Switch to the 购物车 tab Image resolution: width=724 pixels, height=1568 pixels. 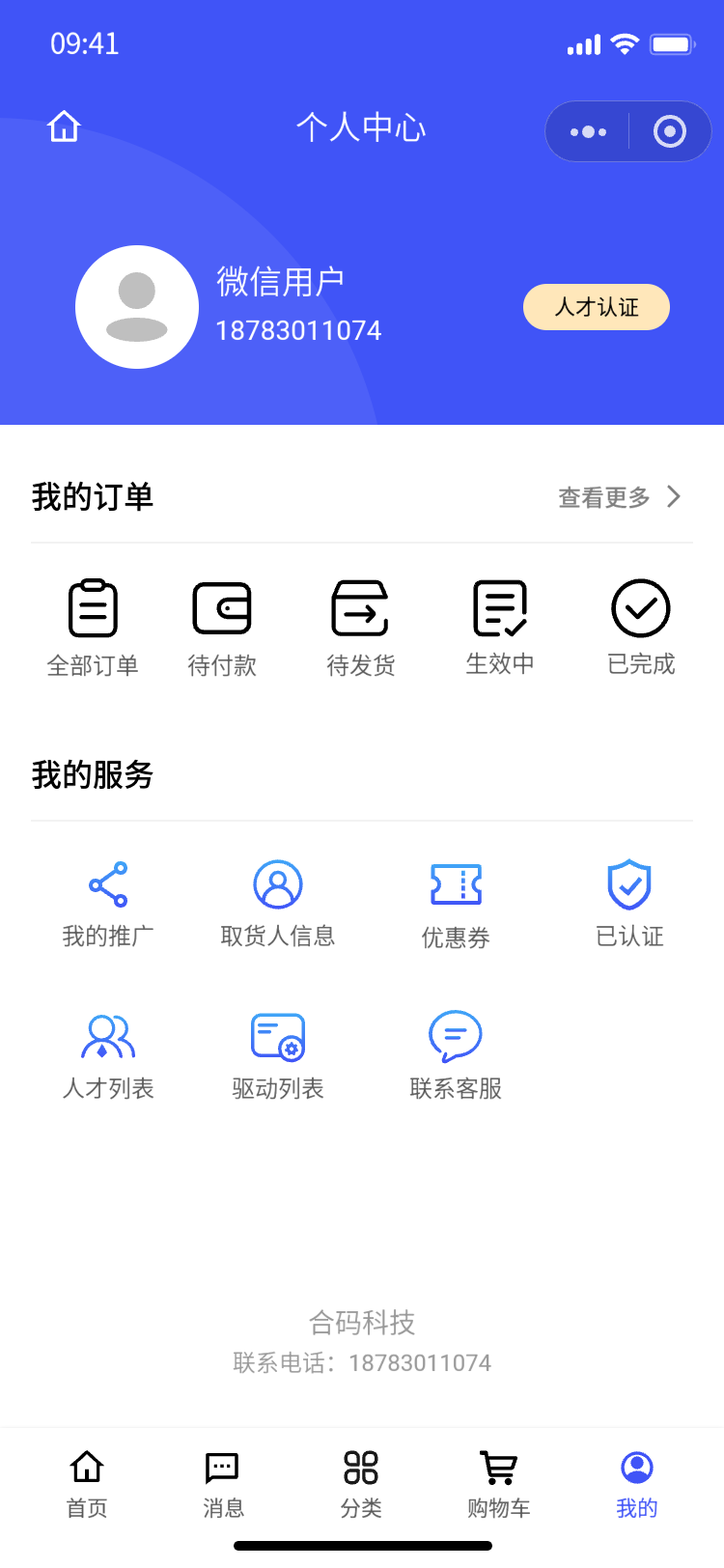(x=499, y=1485)
